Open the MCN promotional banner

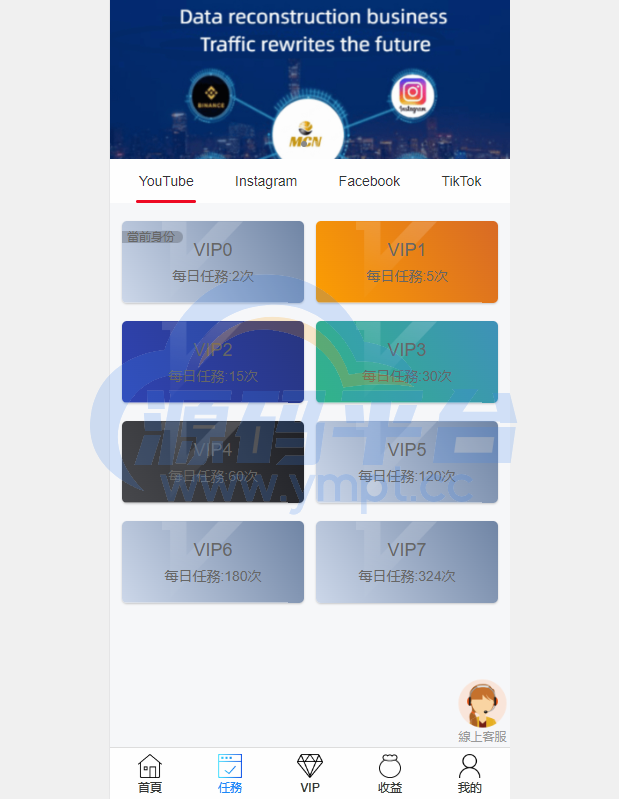[310, 79]
